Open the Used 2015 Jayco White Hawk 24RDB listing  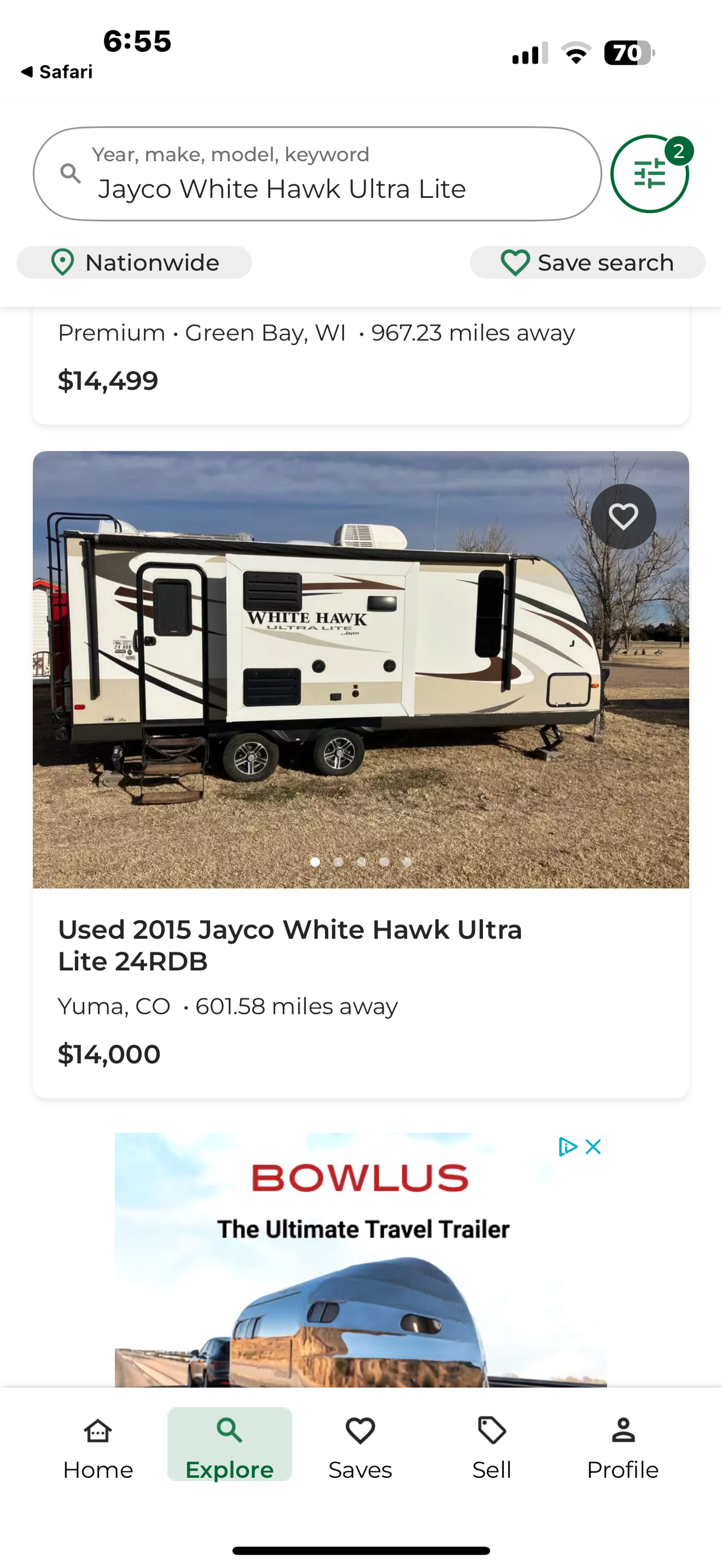[290, 945]
